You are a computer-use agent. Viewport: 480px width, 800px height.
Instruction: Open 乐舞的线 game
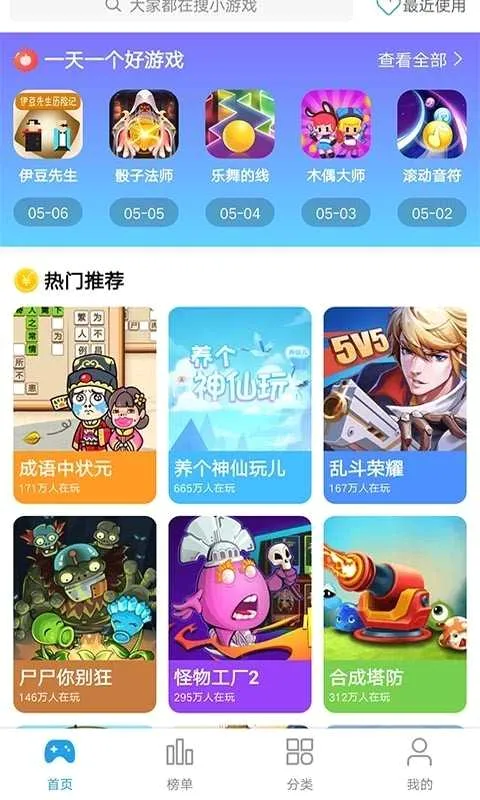(x=240, y=124)
